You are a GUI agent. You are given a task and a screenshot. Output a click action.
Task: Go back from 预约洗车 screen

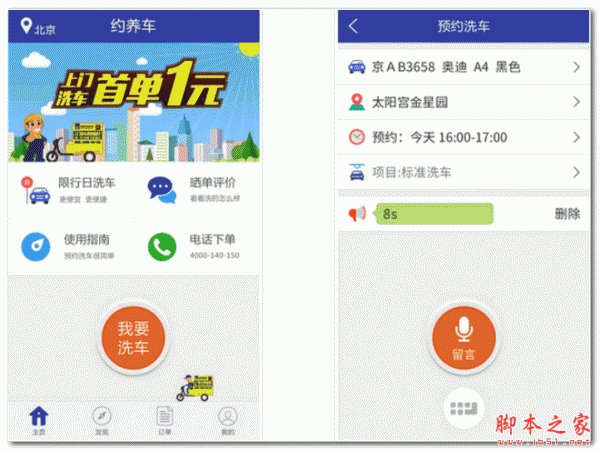pyautogui.click(x=354, y=26)
